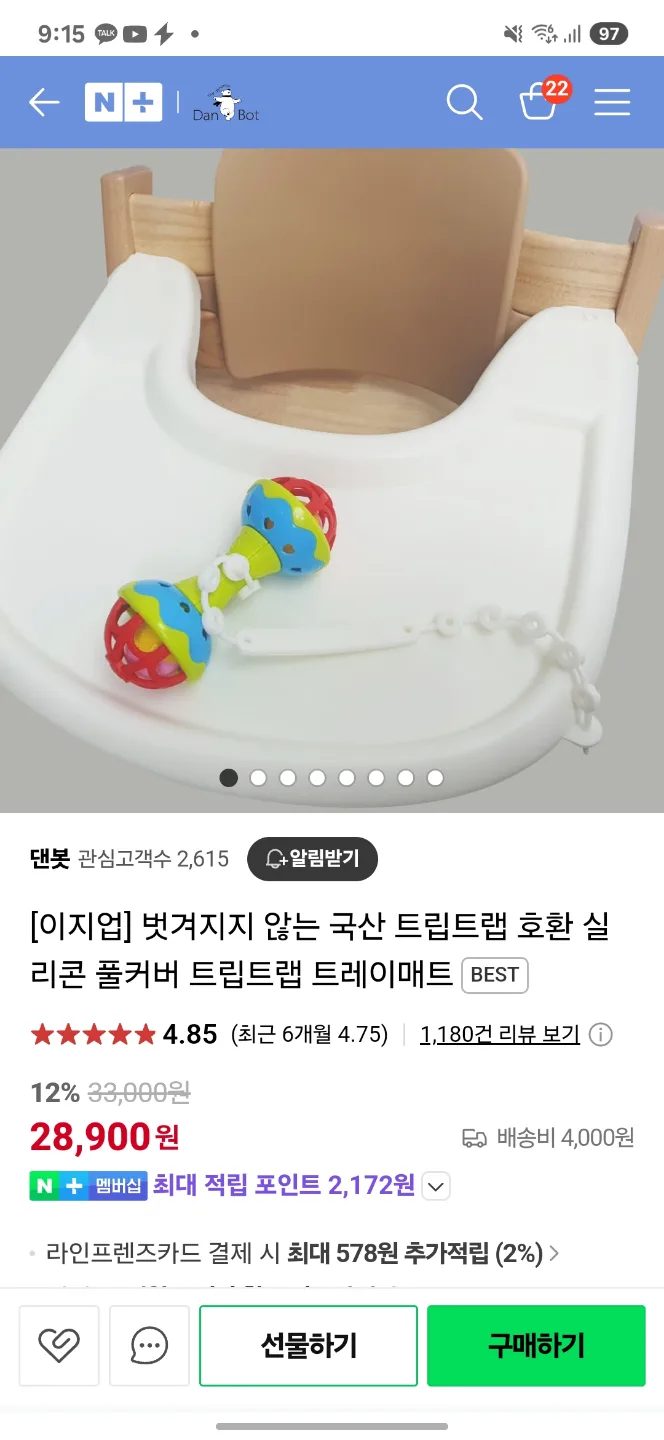664x1440 pixels.
Task: Tap the 구매하기 buy button
Action: click(x=536, y=1346)
